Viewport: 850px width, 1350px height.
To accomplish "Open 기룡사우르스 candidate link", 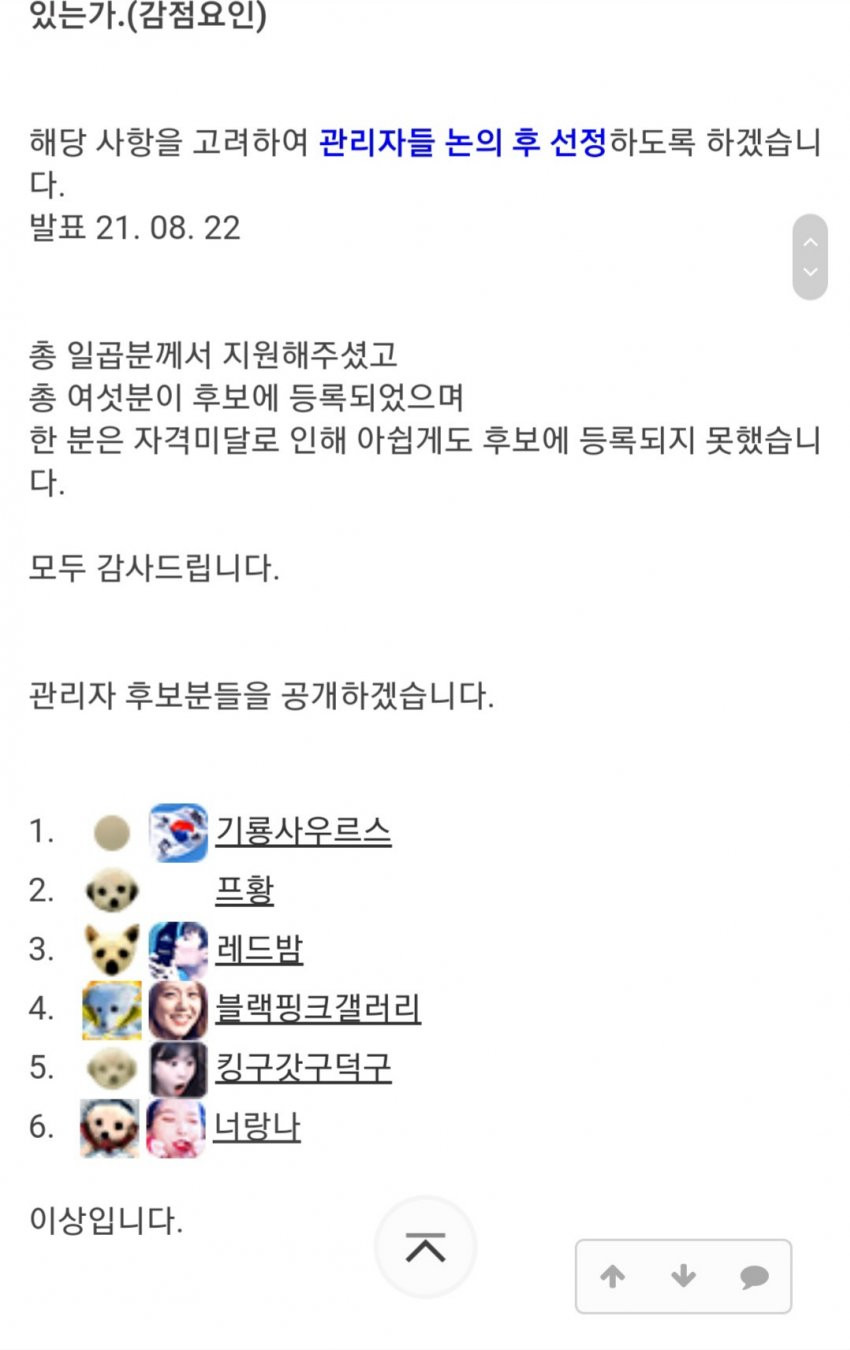I will (x=303, y=832).
